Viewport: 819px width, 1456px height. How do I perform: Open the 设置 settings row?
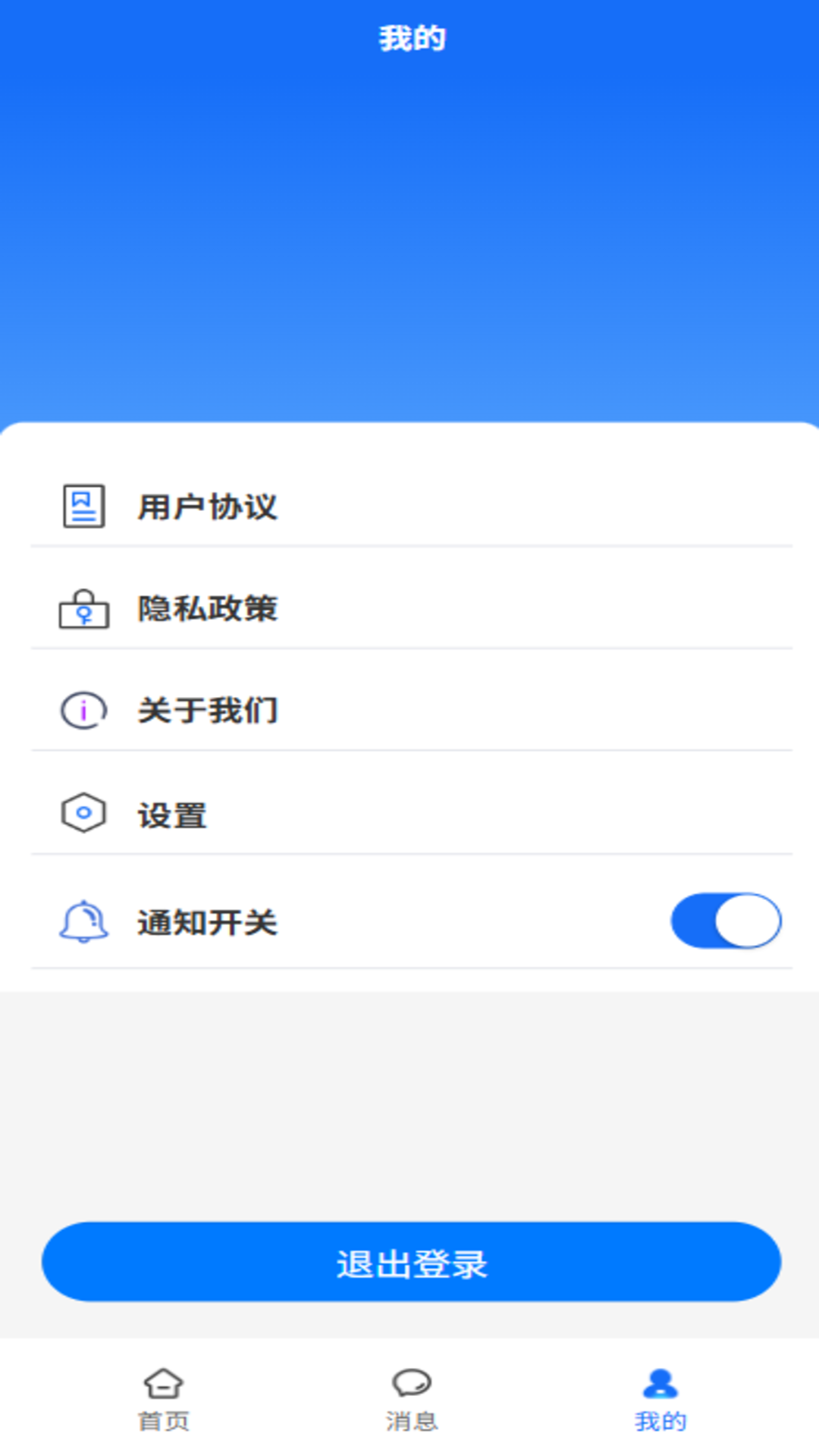pos(172,814)
